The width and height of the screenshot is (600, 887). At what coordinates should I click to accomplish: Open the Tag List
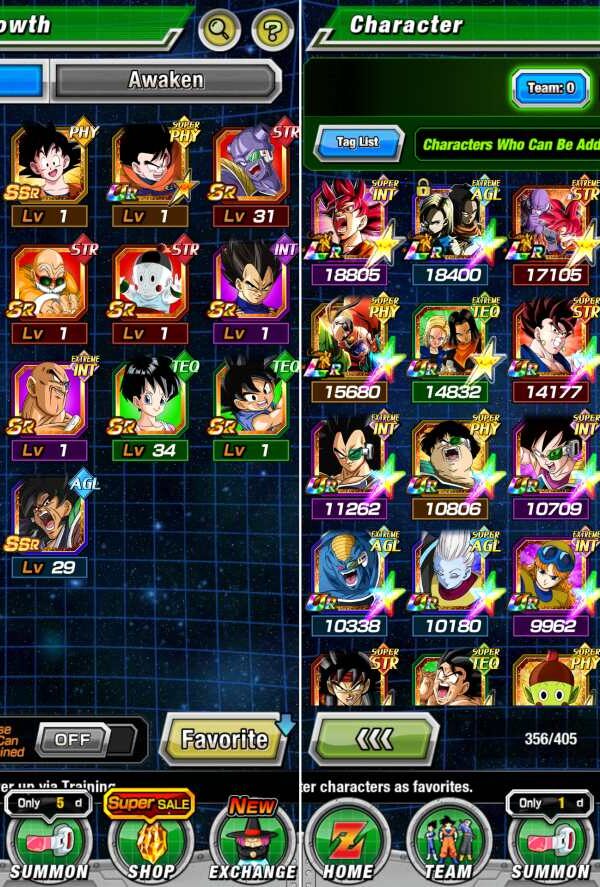coord(358,143)
